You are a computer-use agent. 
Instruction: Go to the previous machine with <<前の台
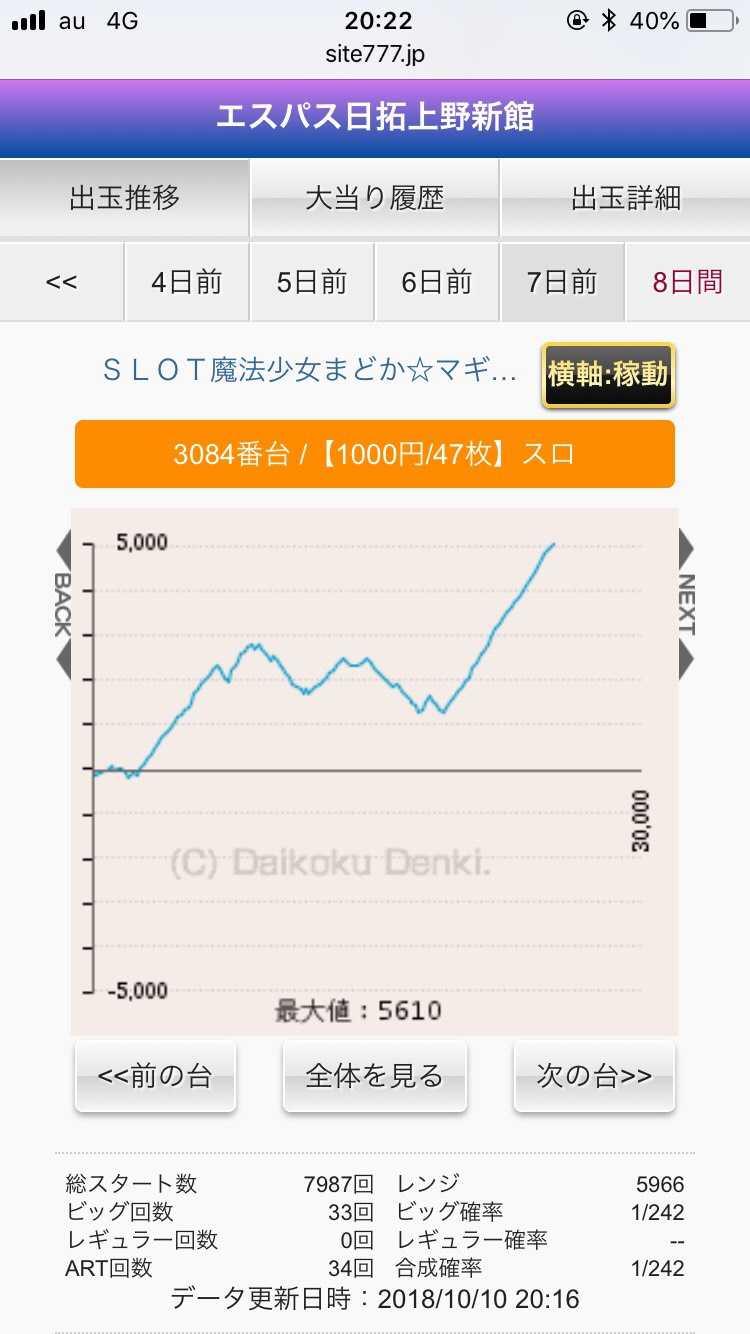[155, 1076]
